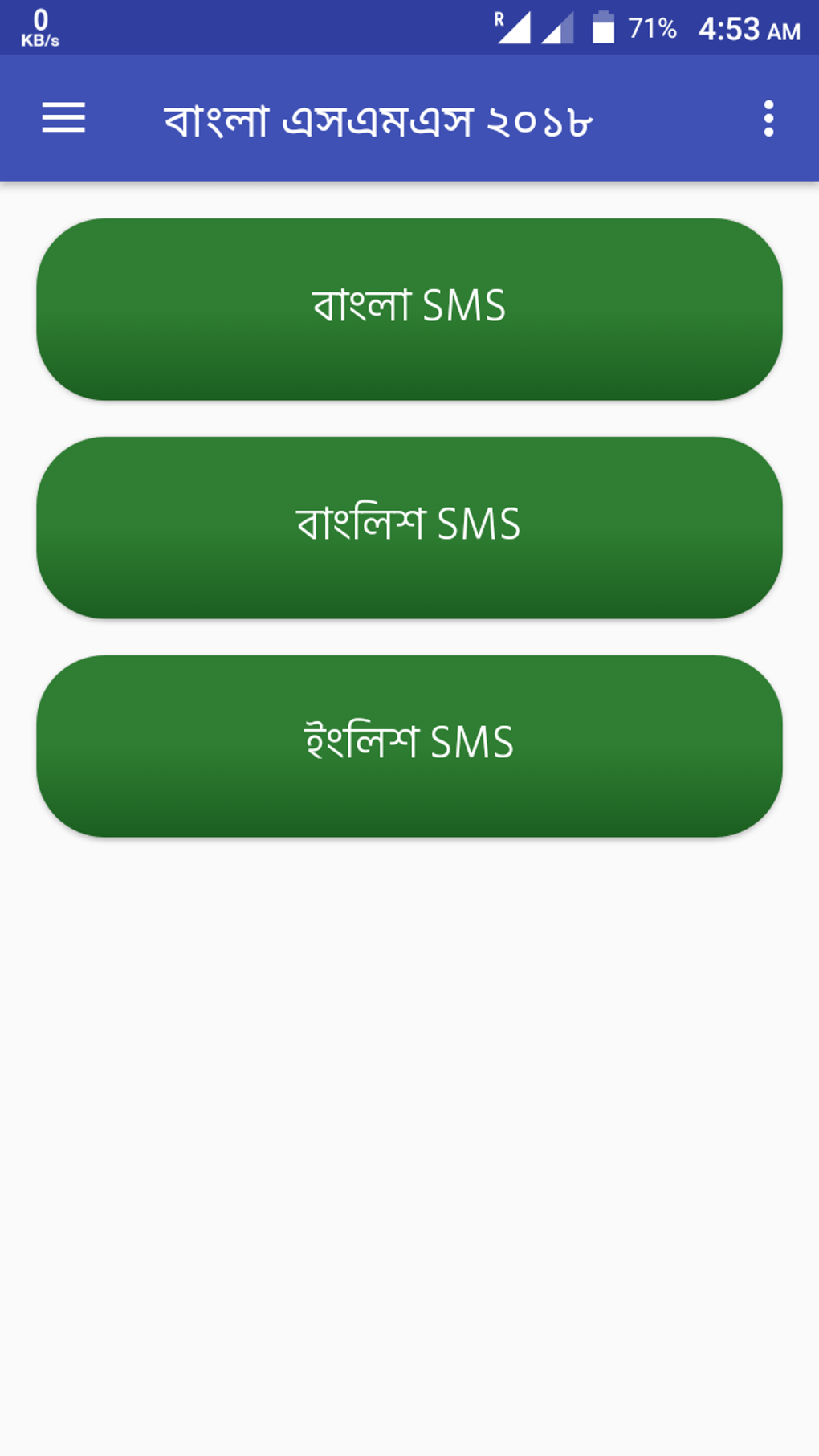This screenshot has height=1456, width=819.
Task: Open the বাংলা SMS category
Action: pos(409,309)
